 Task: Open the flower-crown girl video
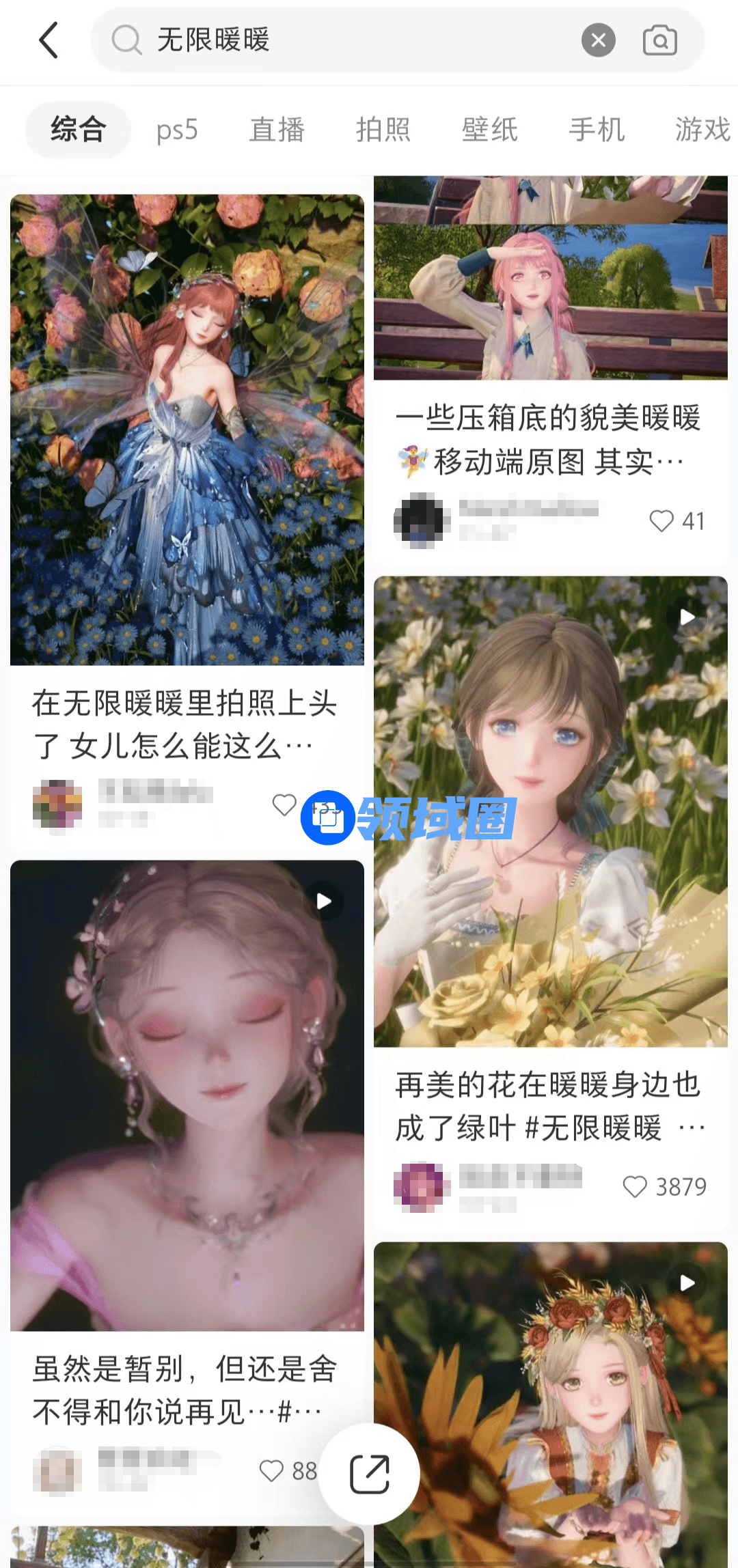[550, 1400]
